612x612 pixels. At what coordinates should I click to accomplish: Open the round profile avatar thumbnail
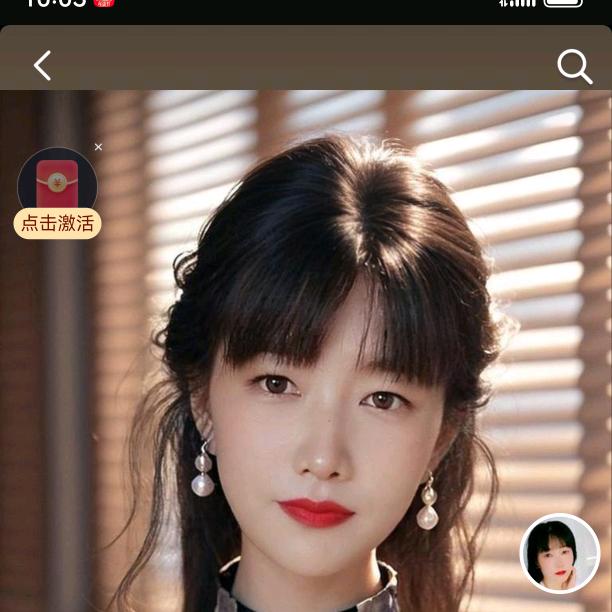tap(560, 553)
